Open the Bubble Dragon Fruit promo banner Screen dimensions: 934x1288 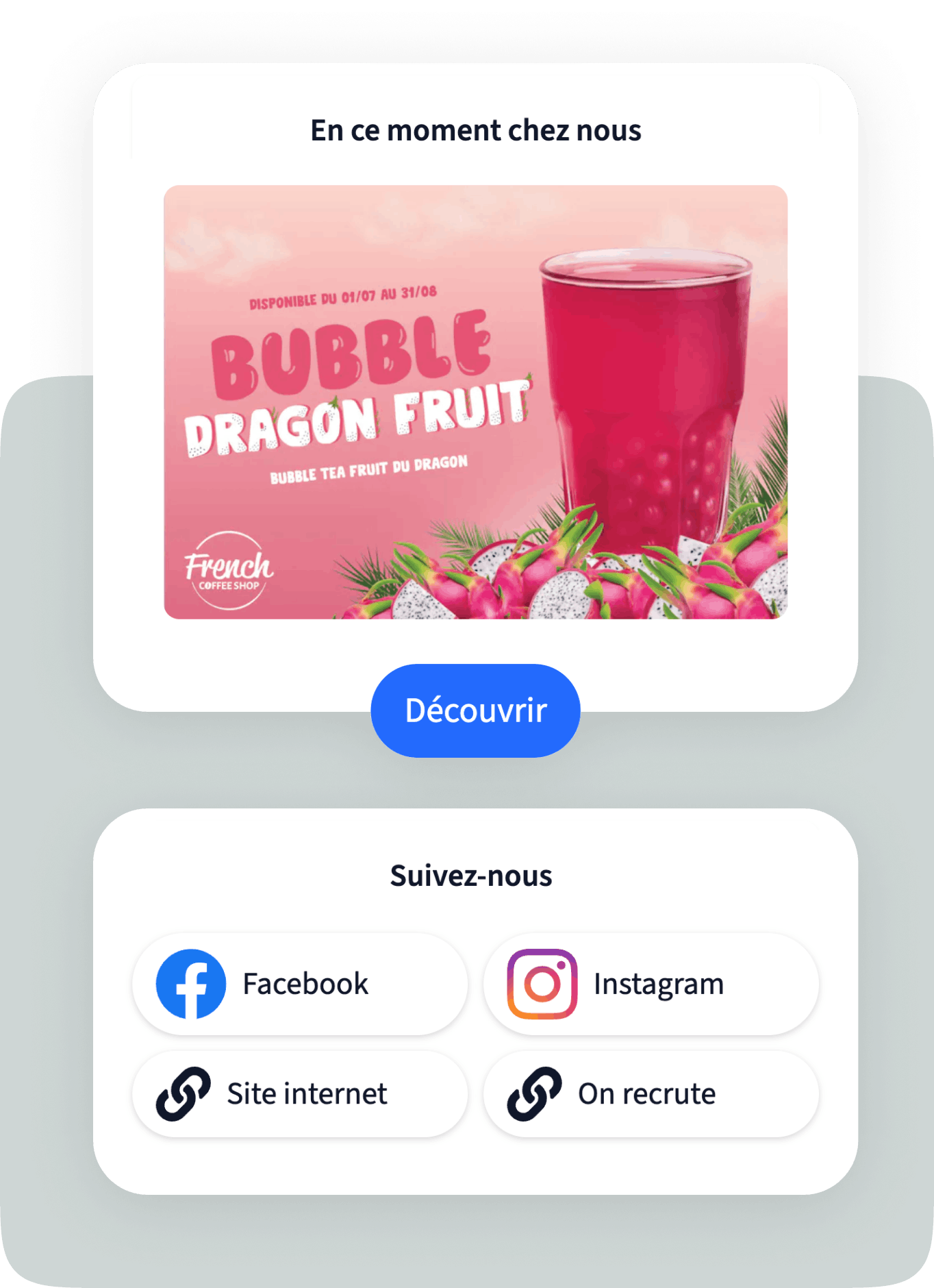pyautogui.click(x=475, y=402)
